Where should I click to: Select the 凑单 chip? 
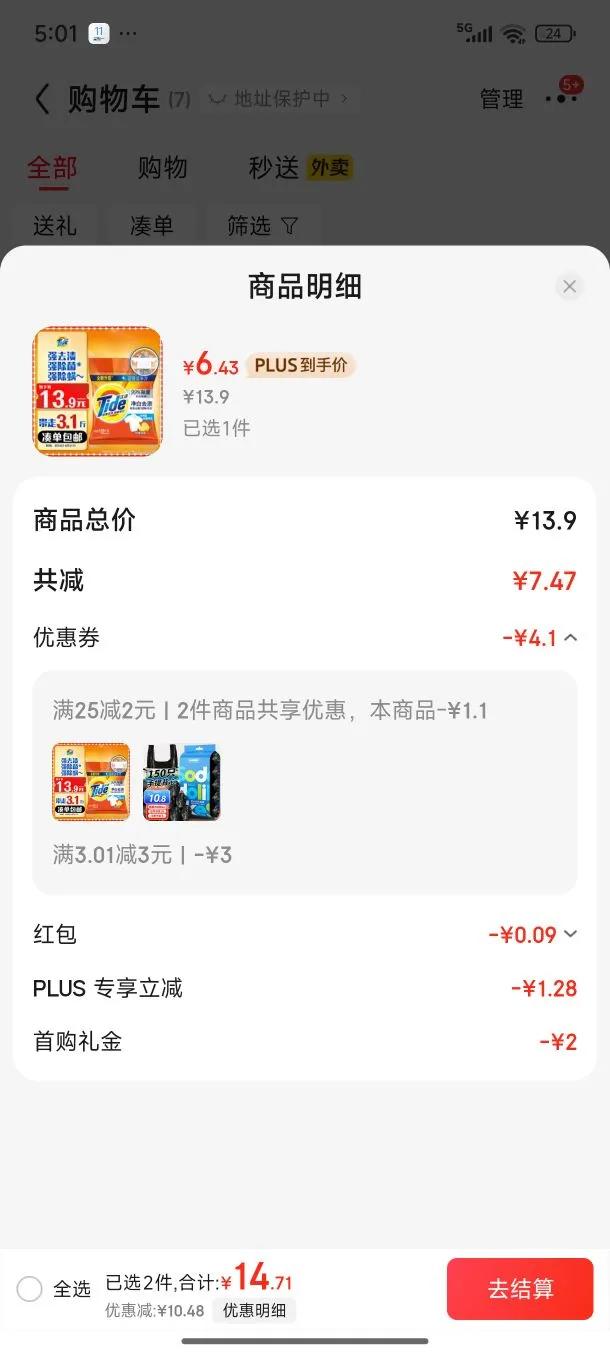[x=152, y=227]
